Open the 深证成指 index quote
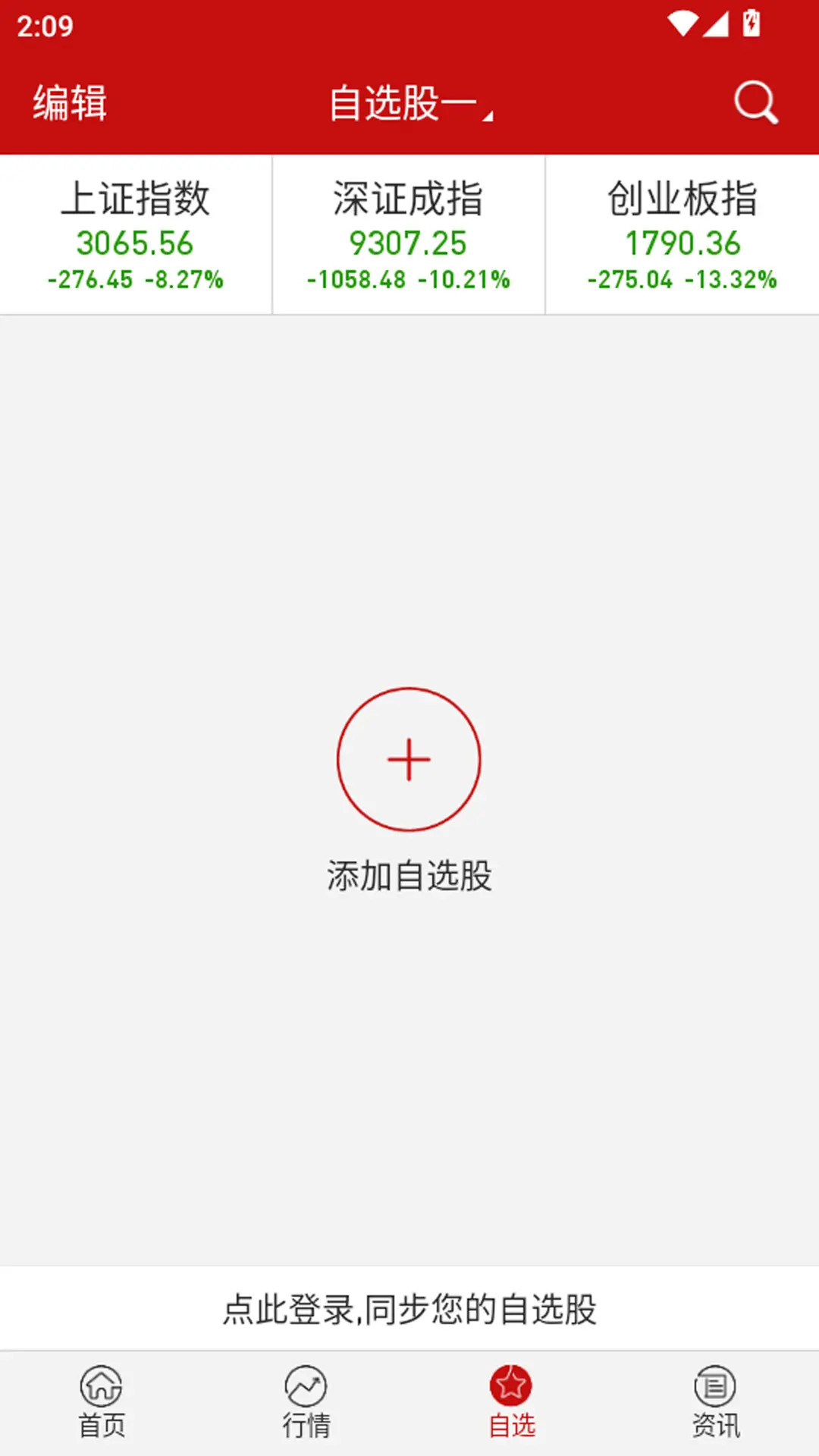This screenshot has width=819, height=1456. [x=408, y=235]
